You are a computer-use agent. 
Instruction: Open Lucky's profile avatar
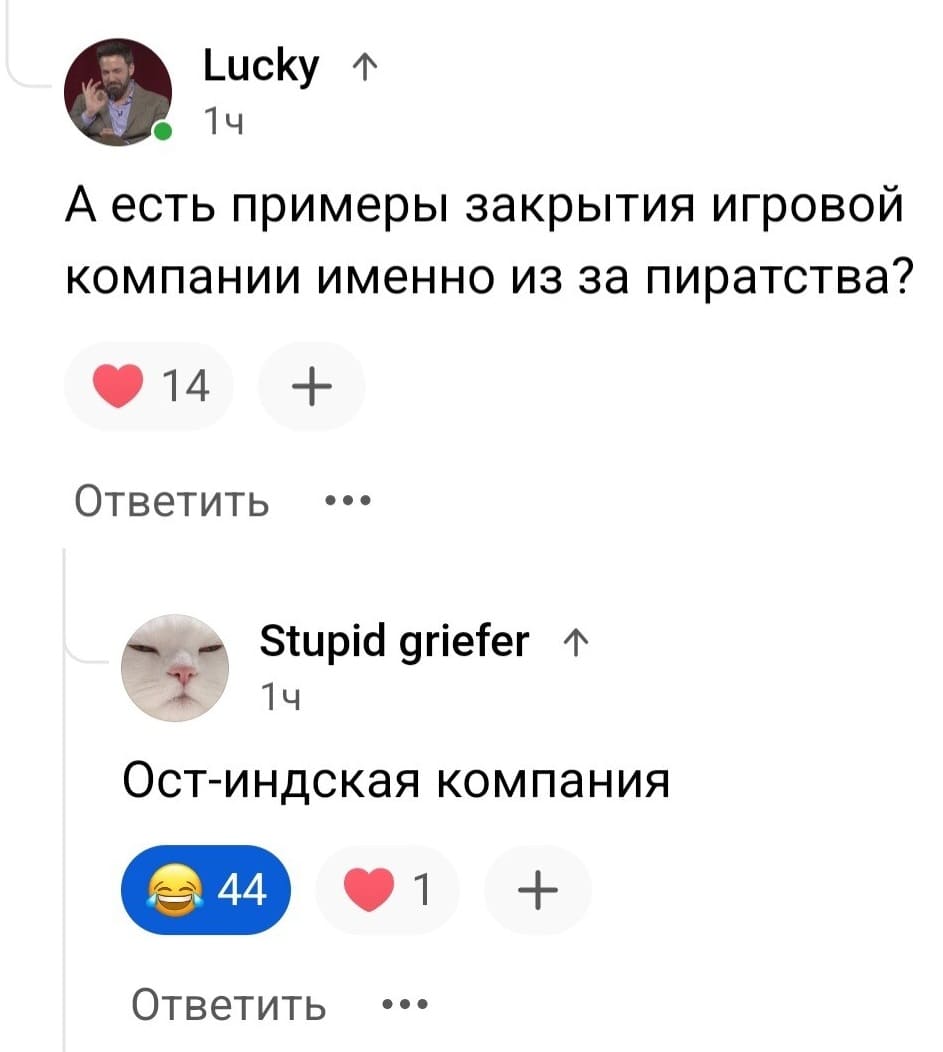pyautogui.click(x=116, y=92)
